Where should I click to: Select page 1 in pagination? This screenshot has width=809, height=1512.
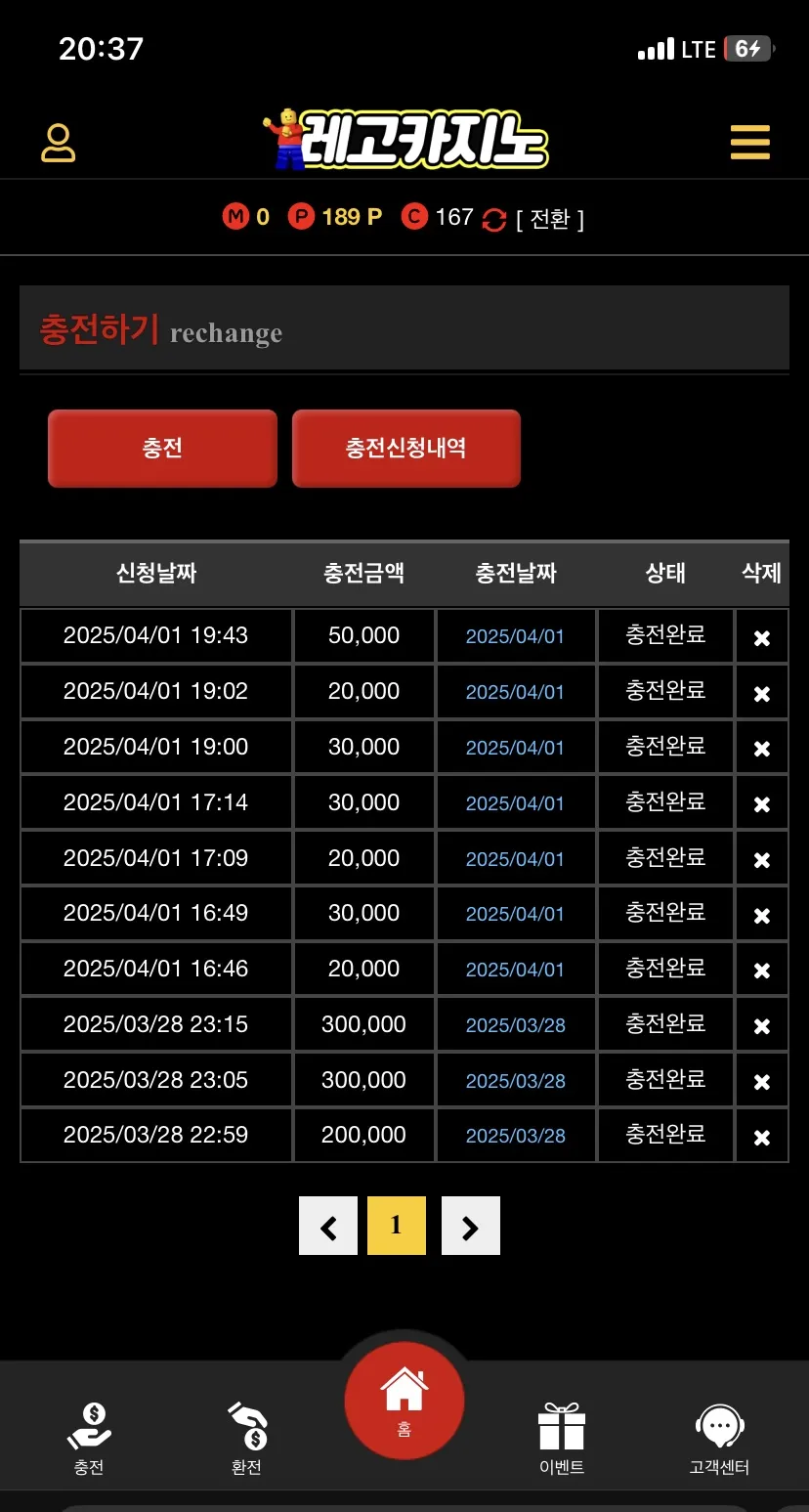pos(397,1226)
